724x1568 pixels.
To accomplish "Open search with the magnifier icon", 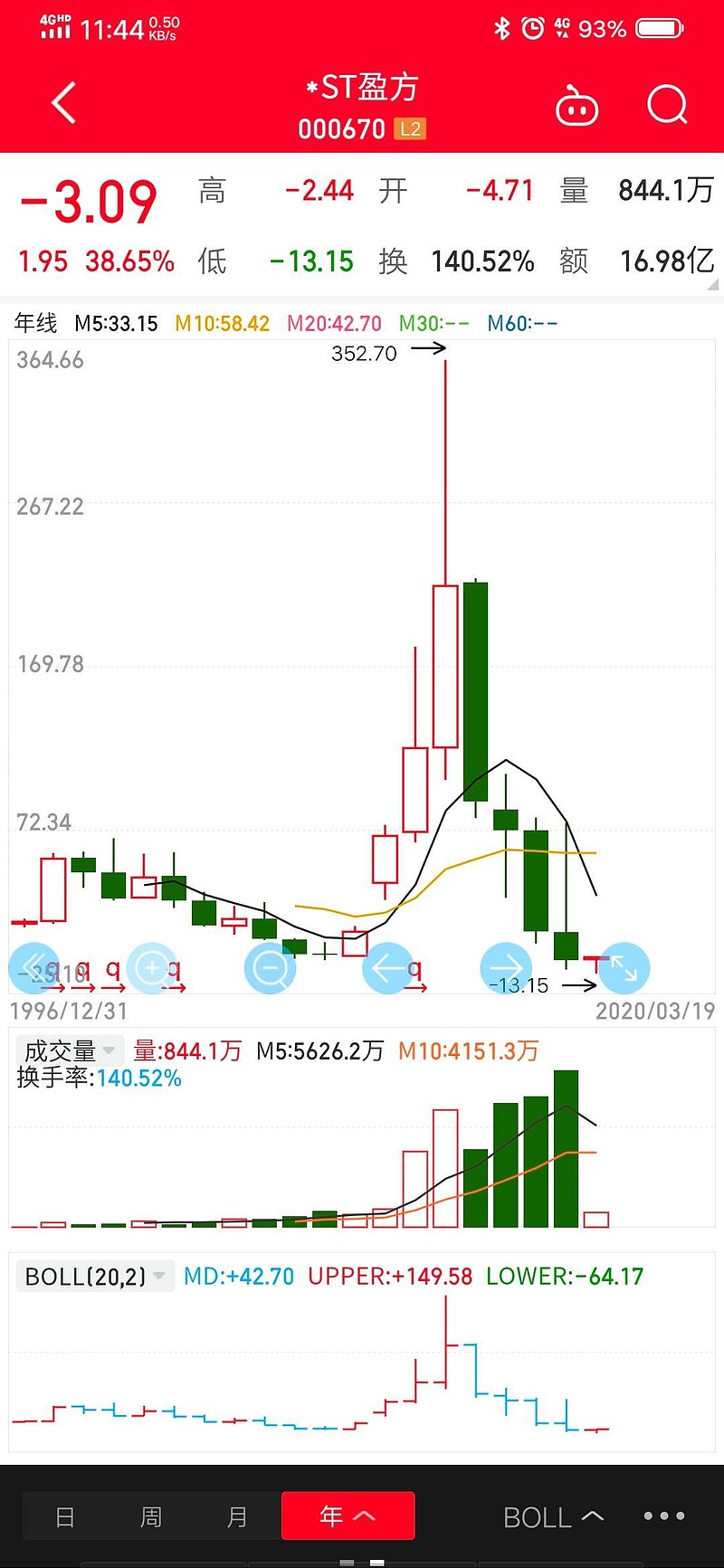I will (668, 104).
